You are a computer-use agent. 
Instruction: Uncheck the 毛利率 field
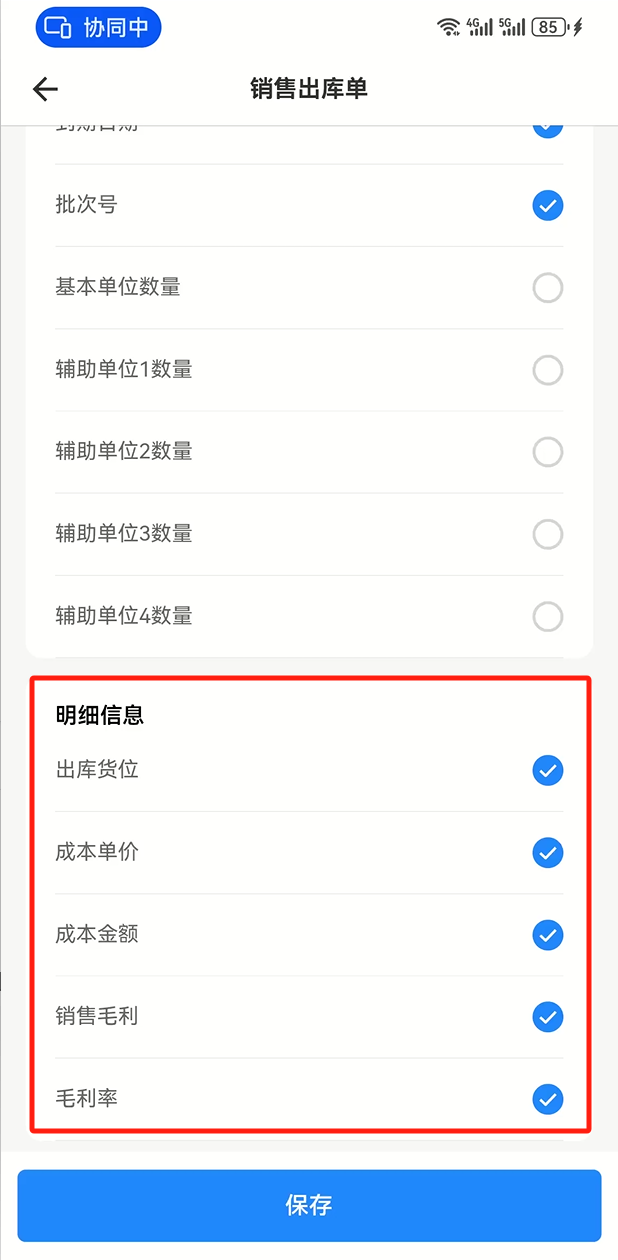(547, 1099)
